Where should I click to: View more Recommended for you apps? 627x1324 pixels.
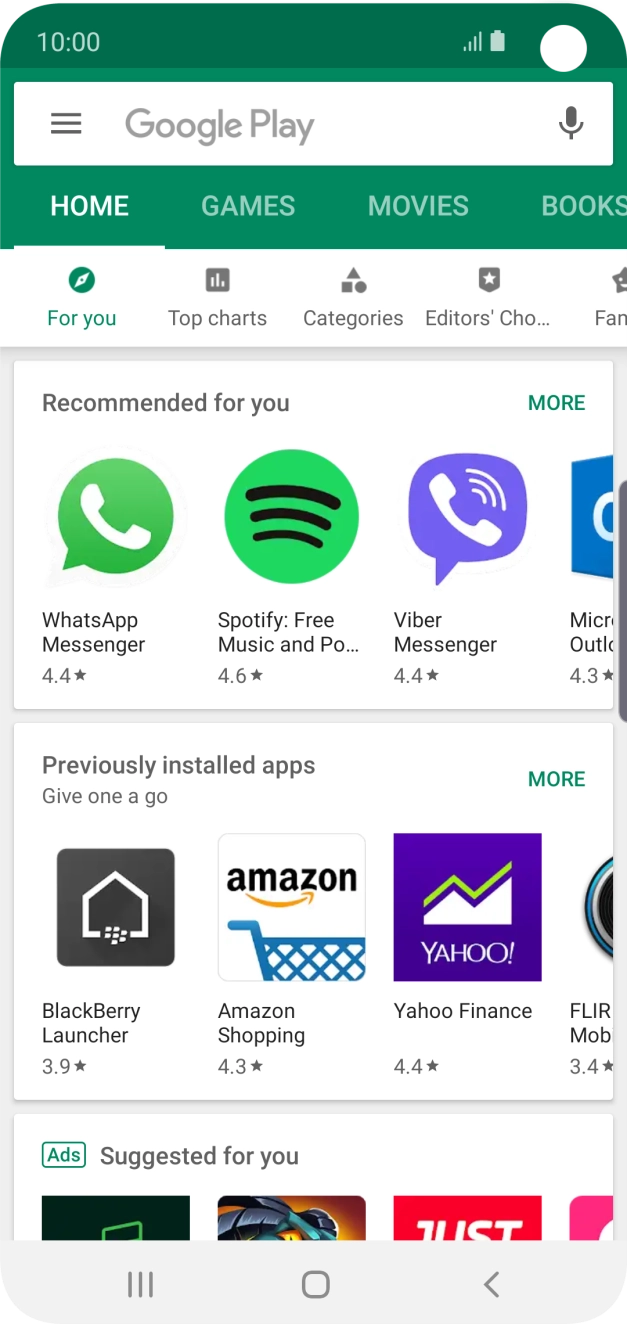pyautogui.click(x=556, y=403)
